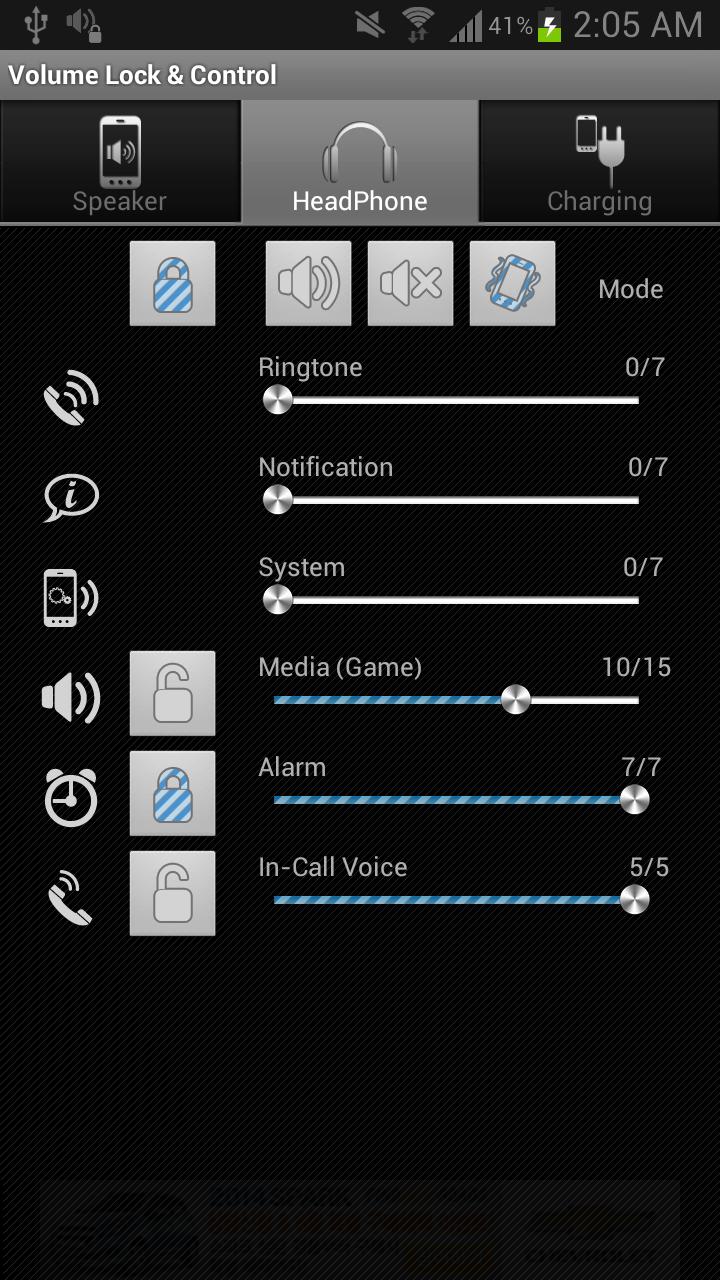This screenshot has width=720, height=1280.
Task: Select the sound-on mode icon
Action: click(307, 283)
